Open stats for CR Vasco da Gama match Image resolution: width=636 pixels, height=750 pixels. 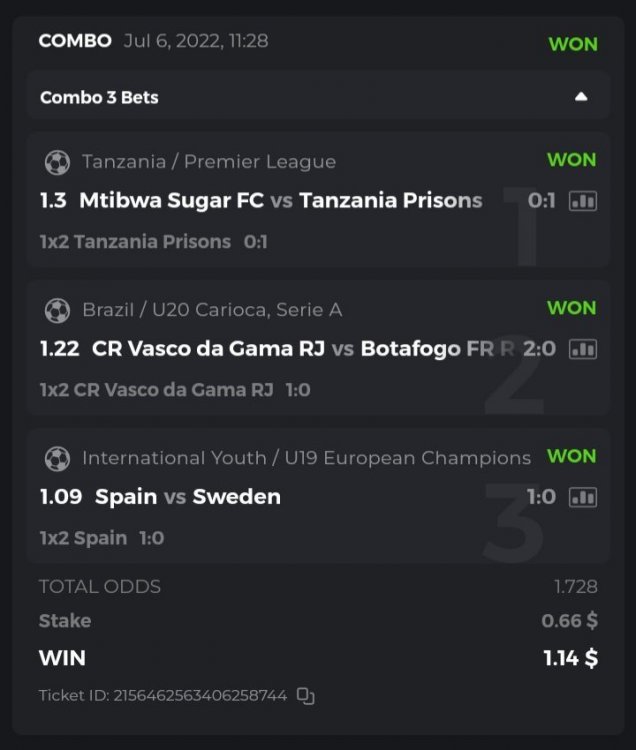pyautogui.click(x=582, y=349)
